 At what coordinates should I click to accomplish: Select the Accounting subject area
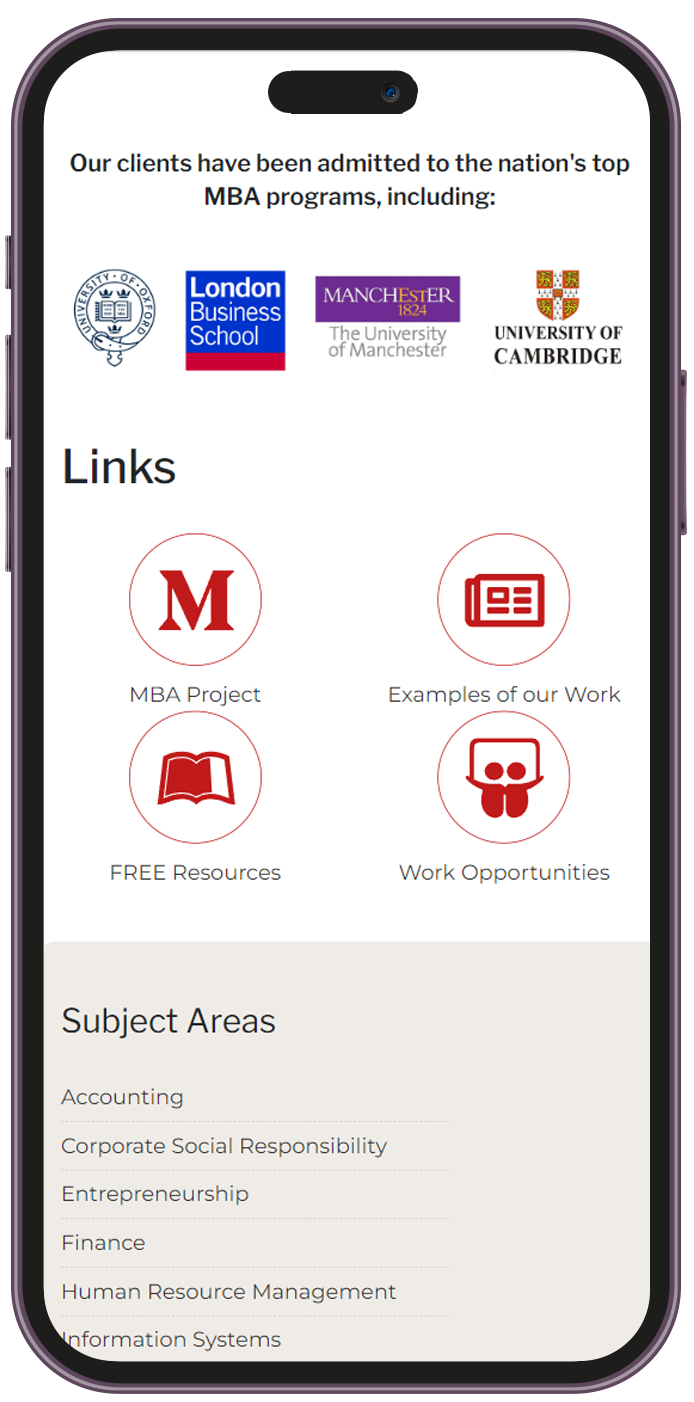tap(123, 1097)
